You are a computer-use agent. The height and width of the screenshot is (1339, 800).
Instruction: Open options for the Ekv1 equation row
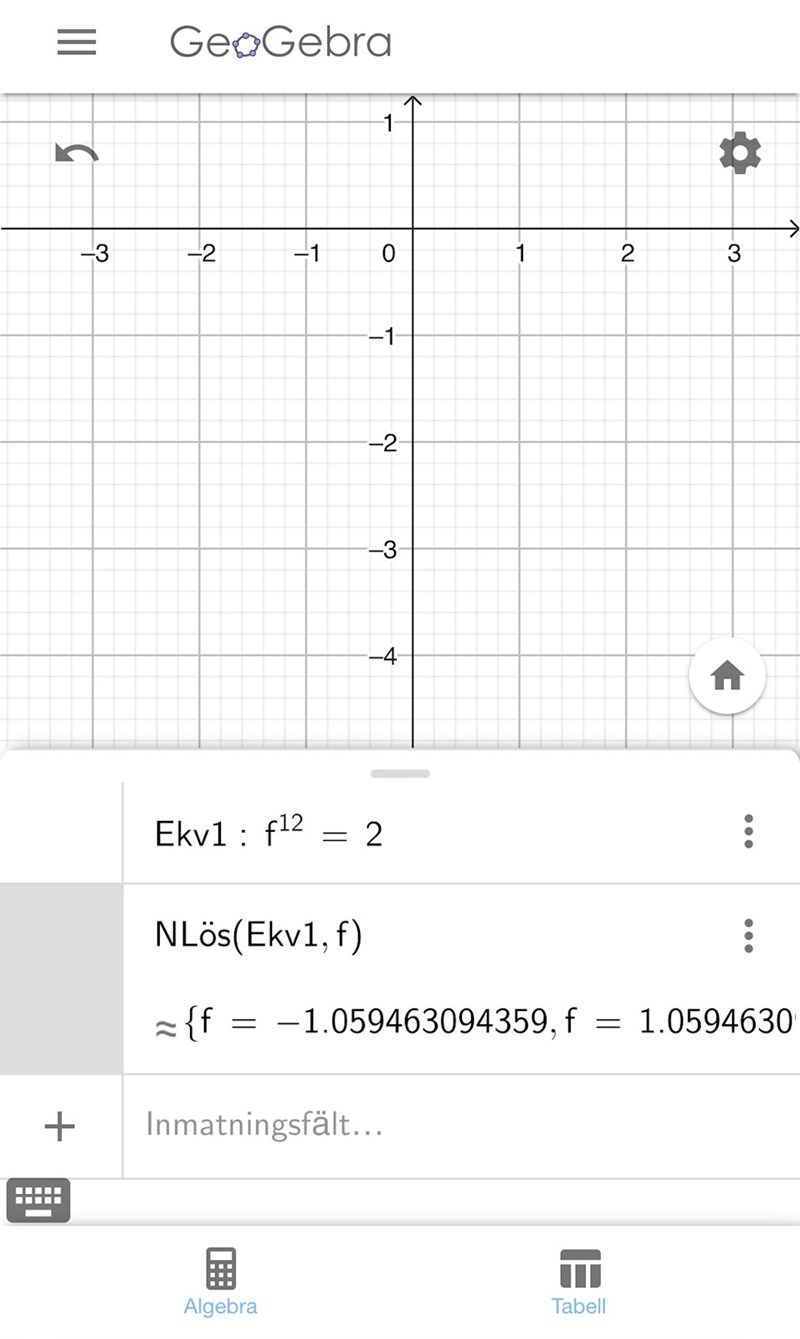748,832
